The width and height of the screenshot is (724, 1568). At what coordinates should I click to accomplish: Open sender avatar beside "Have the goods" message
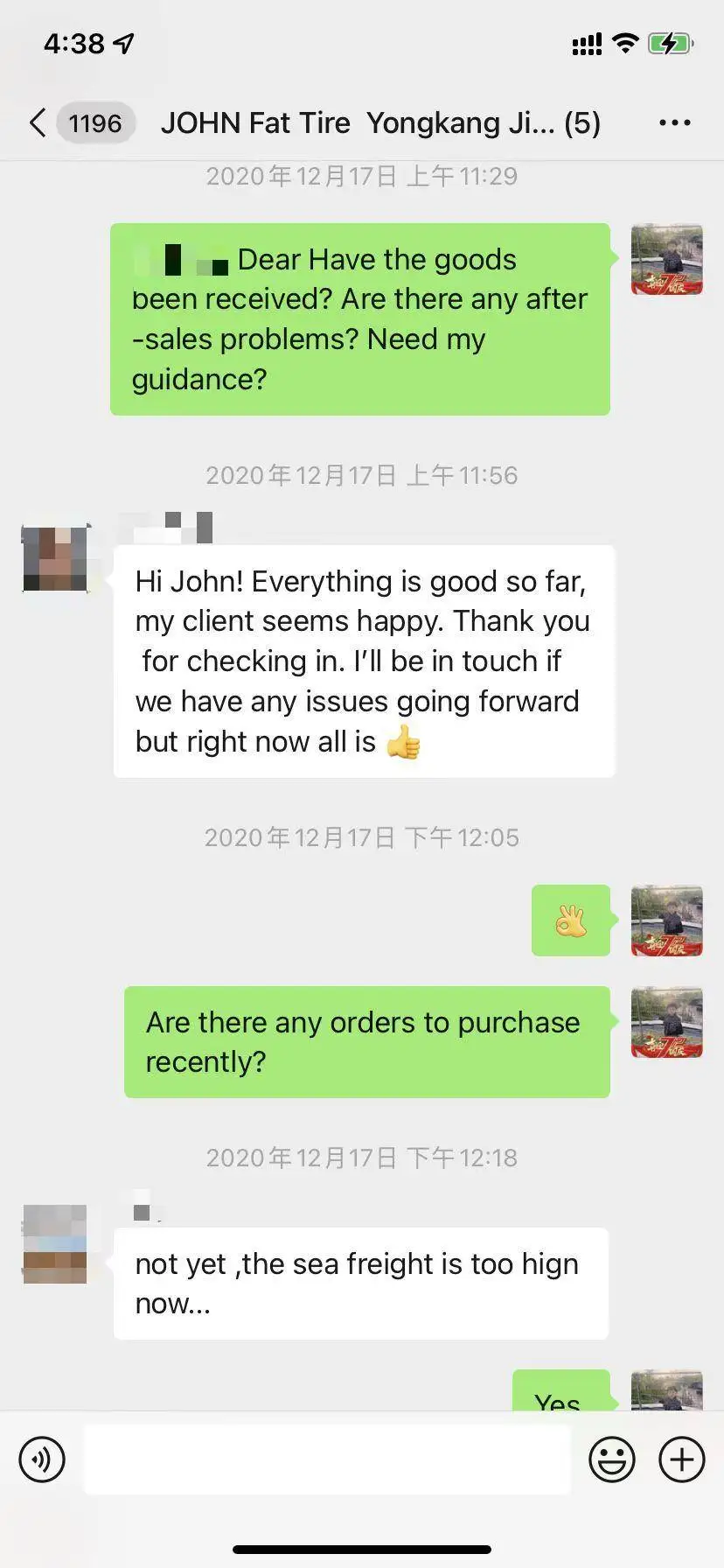tap(666, 259)
